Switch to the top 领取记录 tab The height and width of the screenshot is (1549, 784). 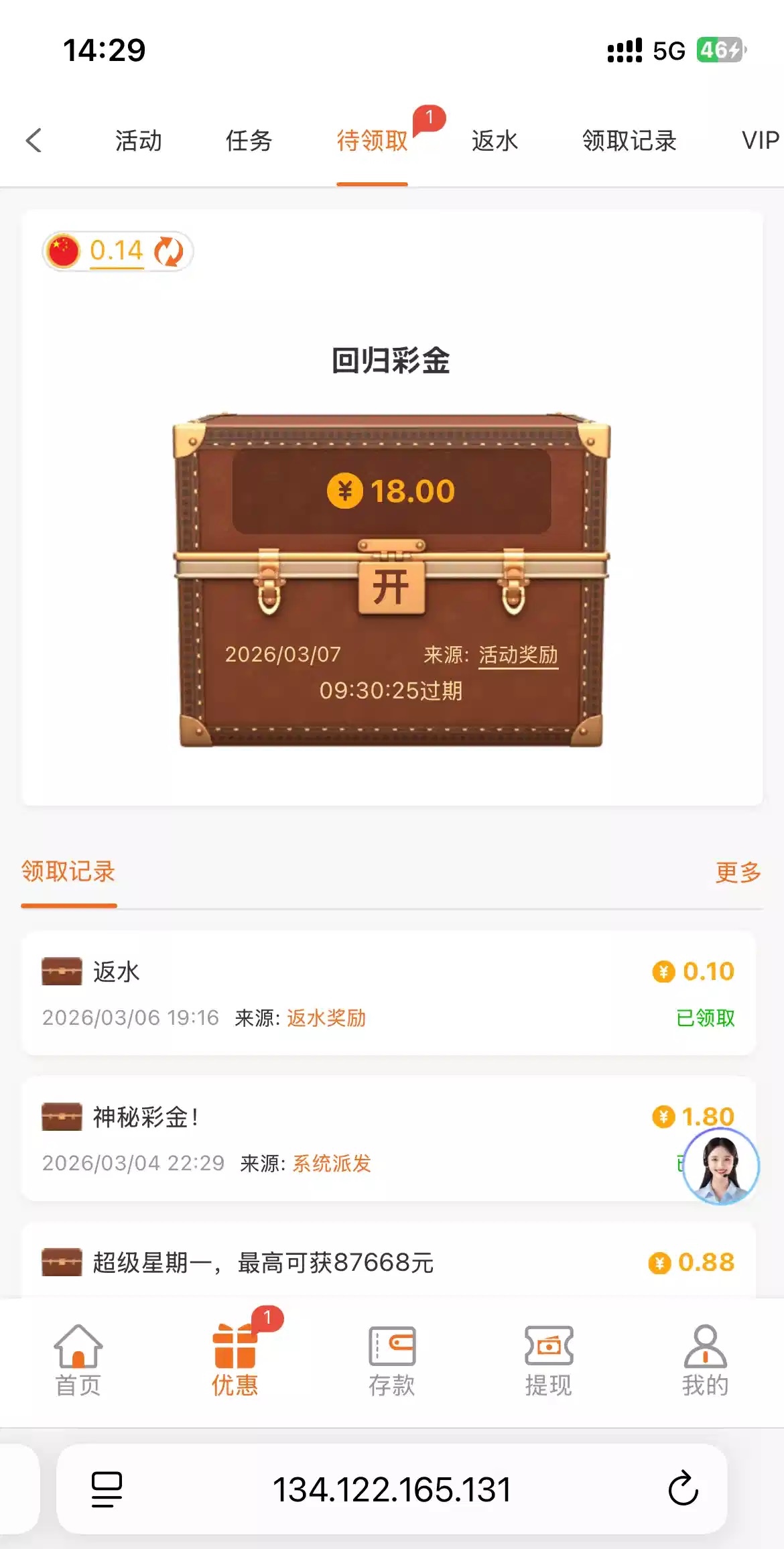coord(629,141)
